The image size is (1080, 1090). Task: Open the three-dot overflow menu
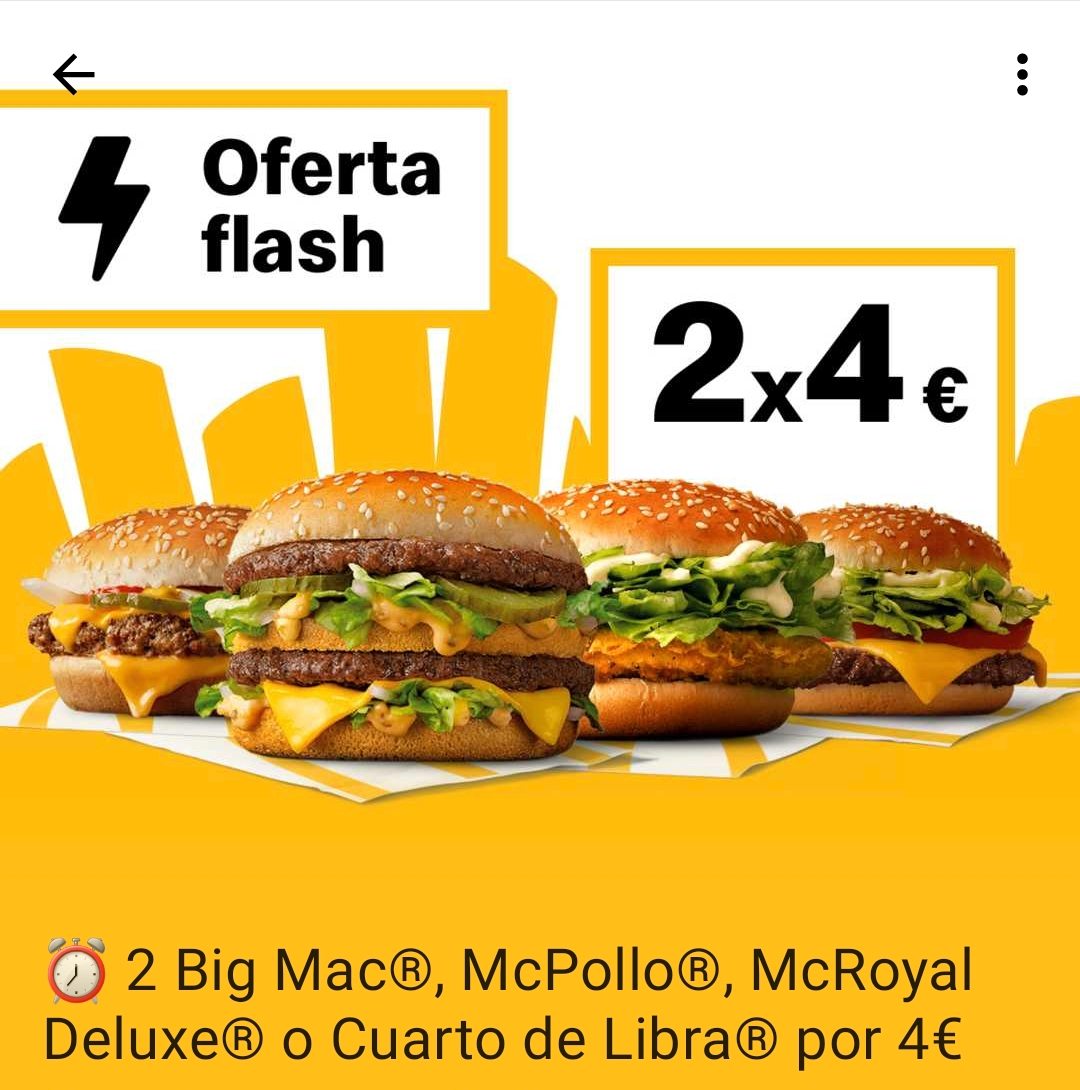1022,74
